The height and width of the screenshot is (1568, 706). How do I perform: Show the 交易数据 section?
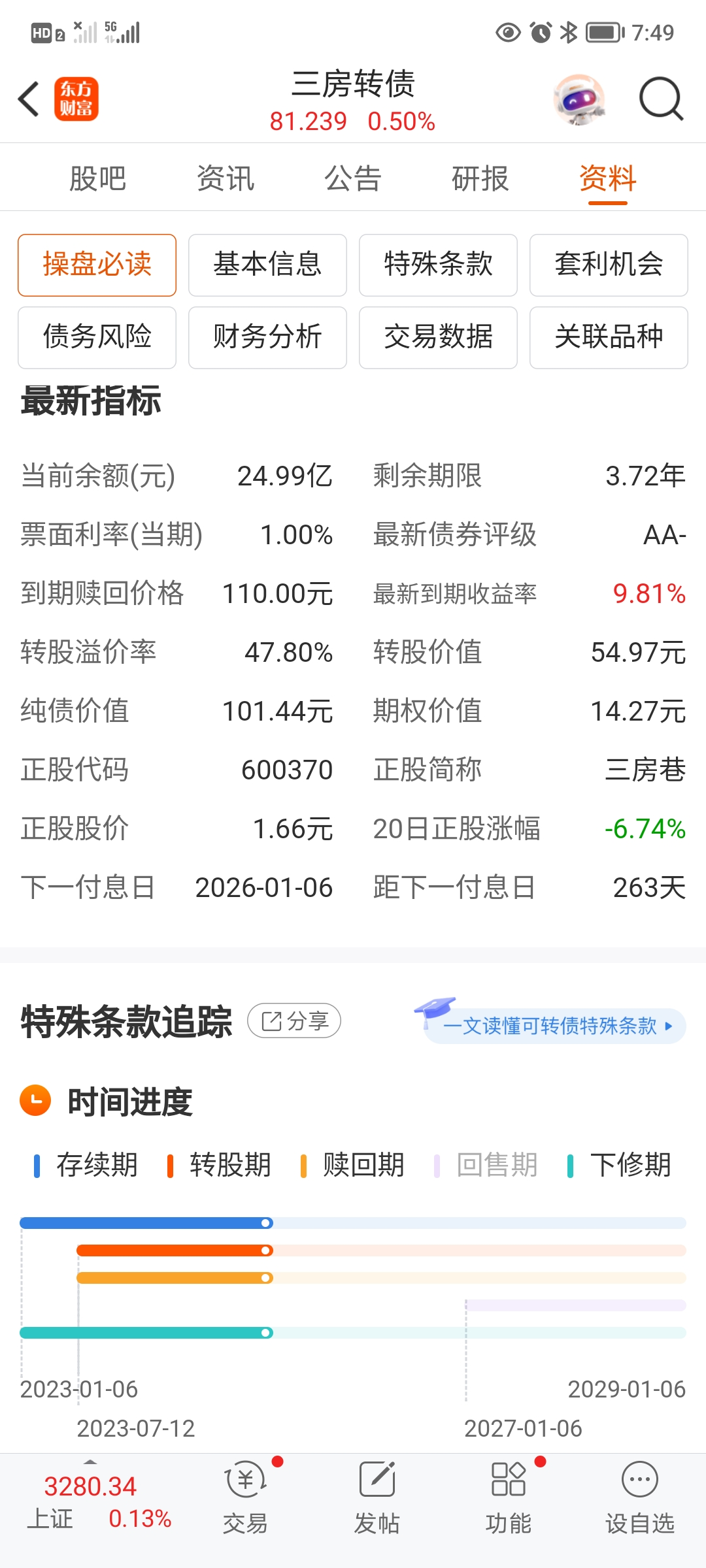(x=438, y=337)
